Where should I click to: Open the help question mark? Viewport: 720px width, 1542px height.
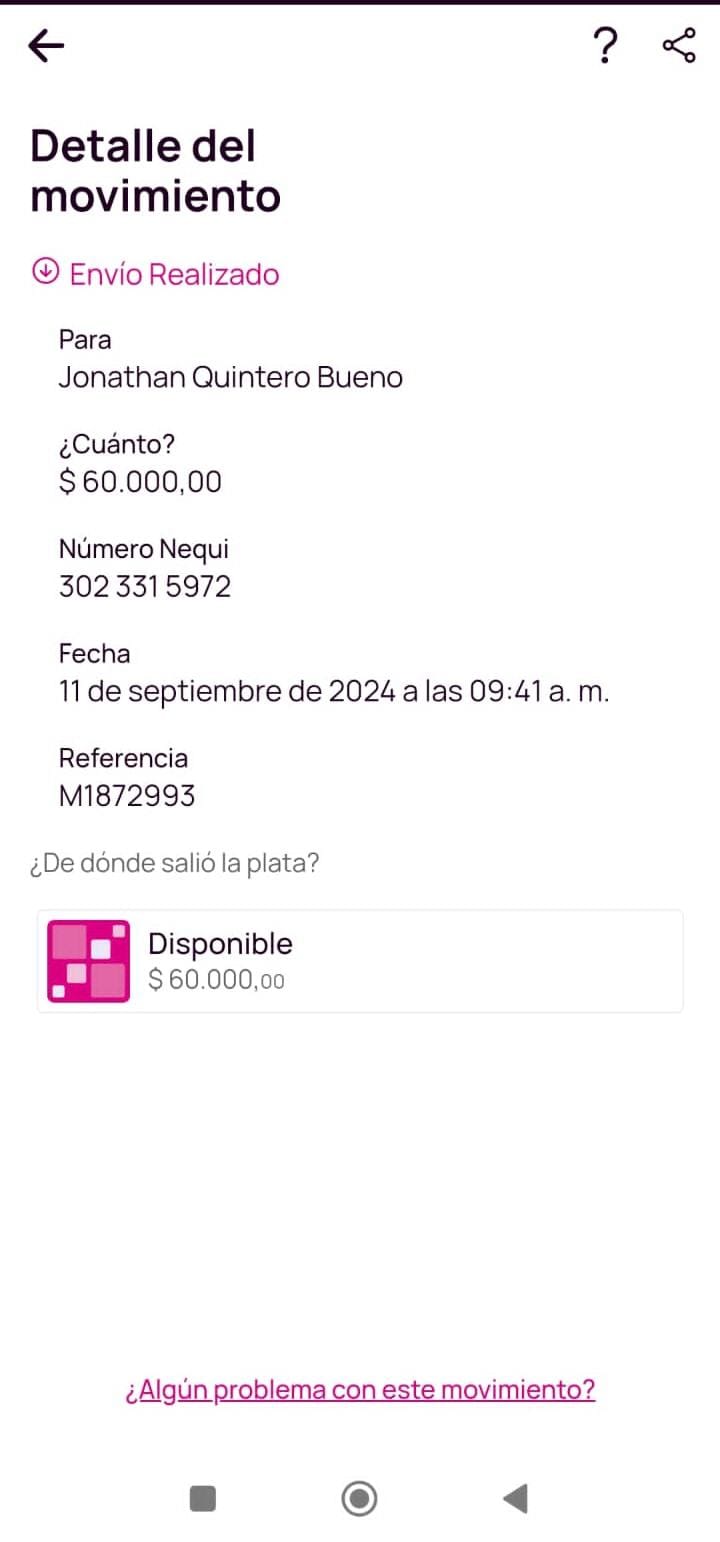pos(605,46)
